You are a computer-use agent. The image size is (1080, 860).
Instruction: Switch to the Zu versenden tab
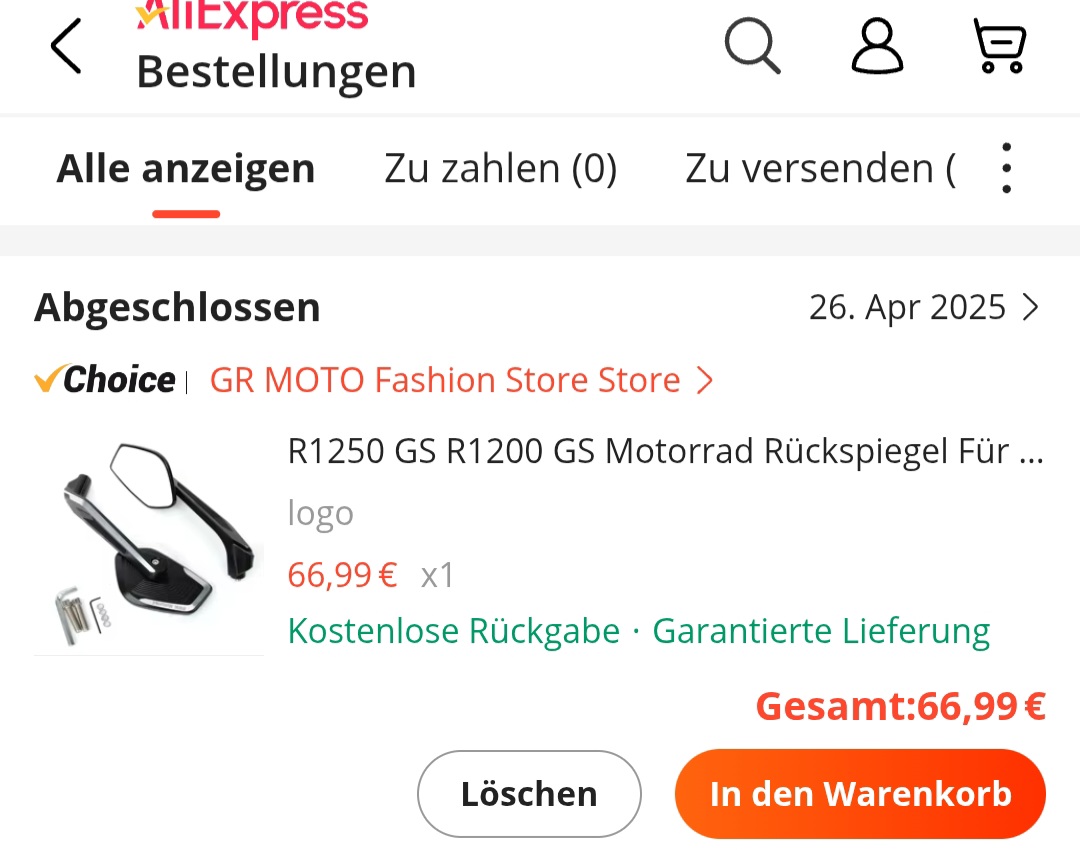pos(818,169)
